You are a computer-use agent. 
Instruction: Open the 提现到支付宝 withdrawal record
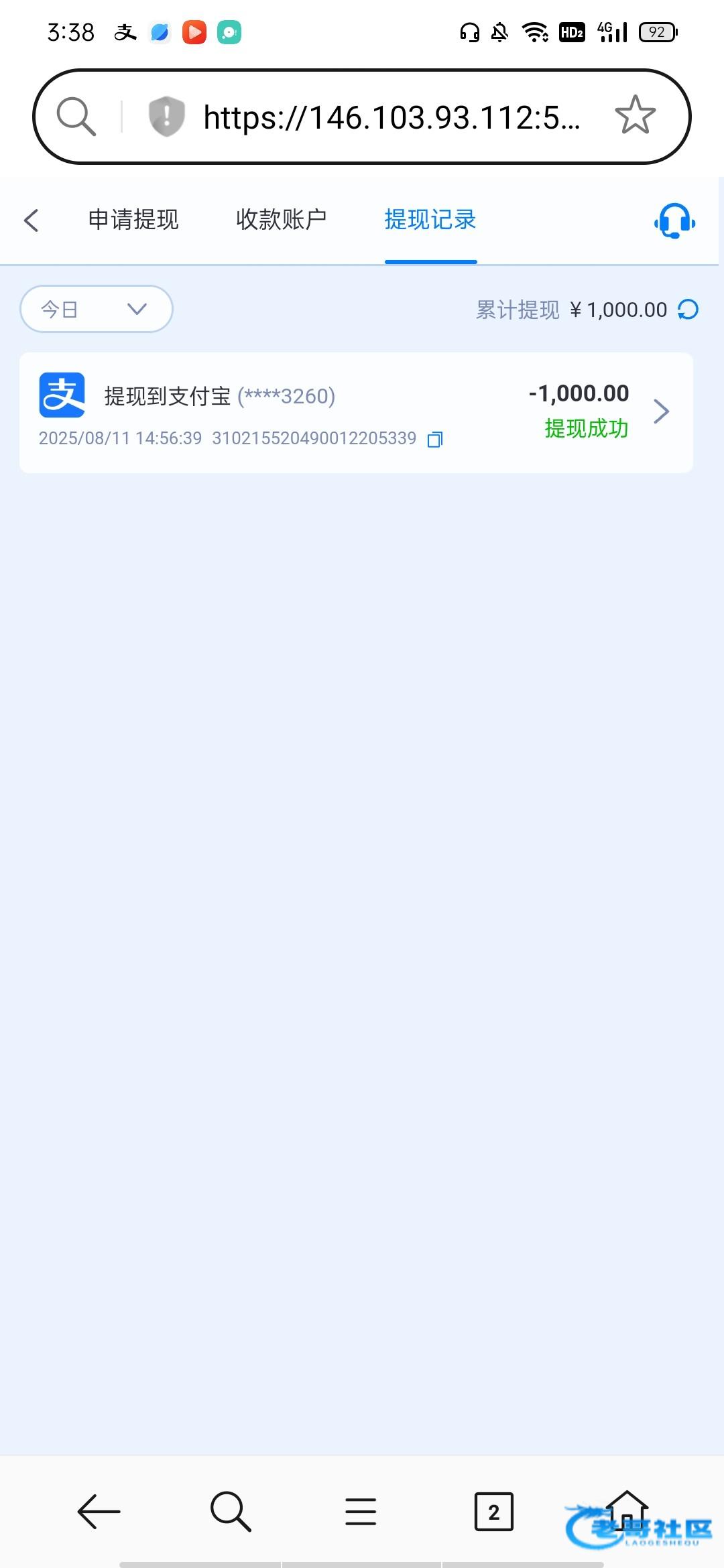(x=356, y=413)
